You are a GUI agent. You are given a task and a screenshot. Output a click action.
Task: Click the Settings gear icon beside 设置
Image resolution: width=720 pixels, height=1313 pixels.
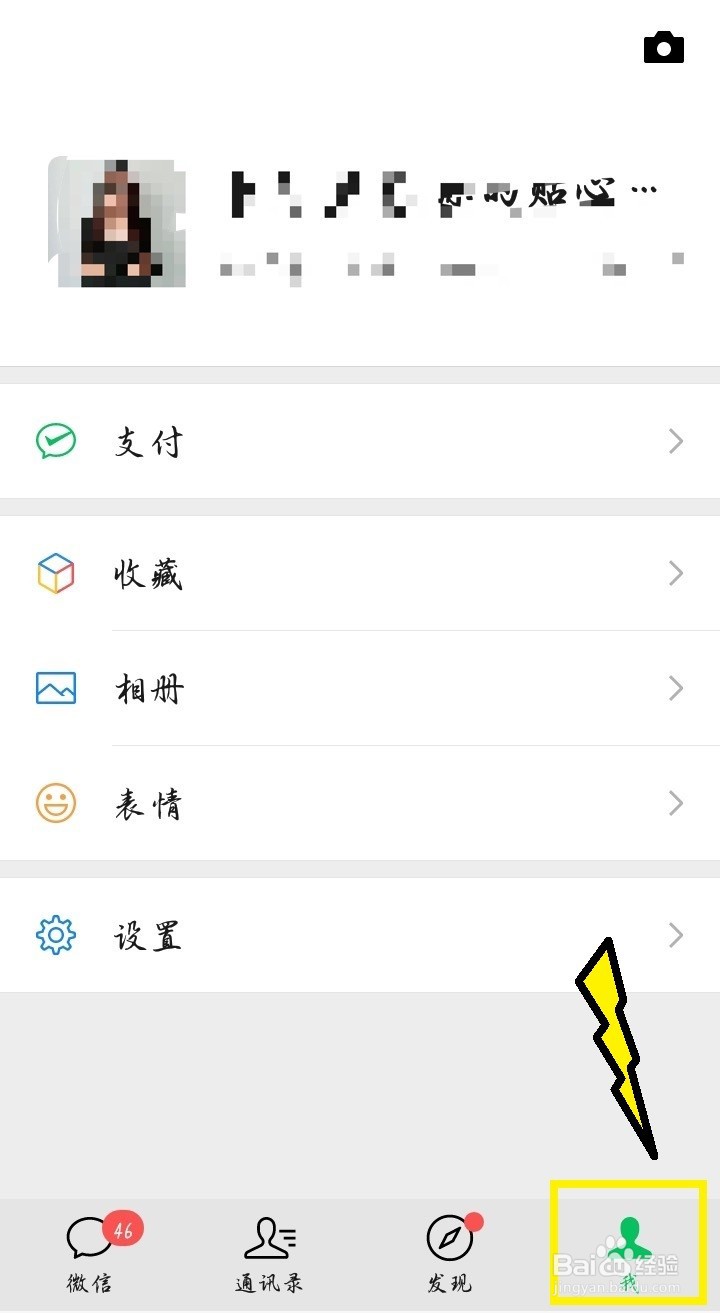click(x=57, y=935)
